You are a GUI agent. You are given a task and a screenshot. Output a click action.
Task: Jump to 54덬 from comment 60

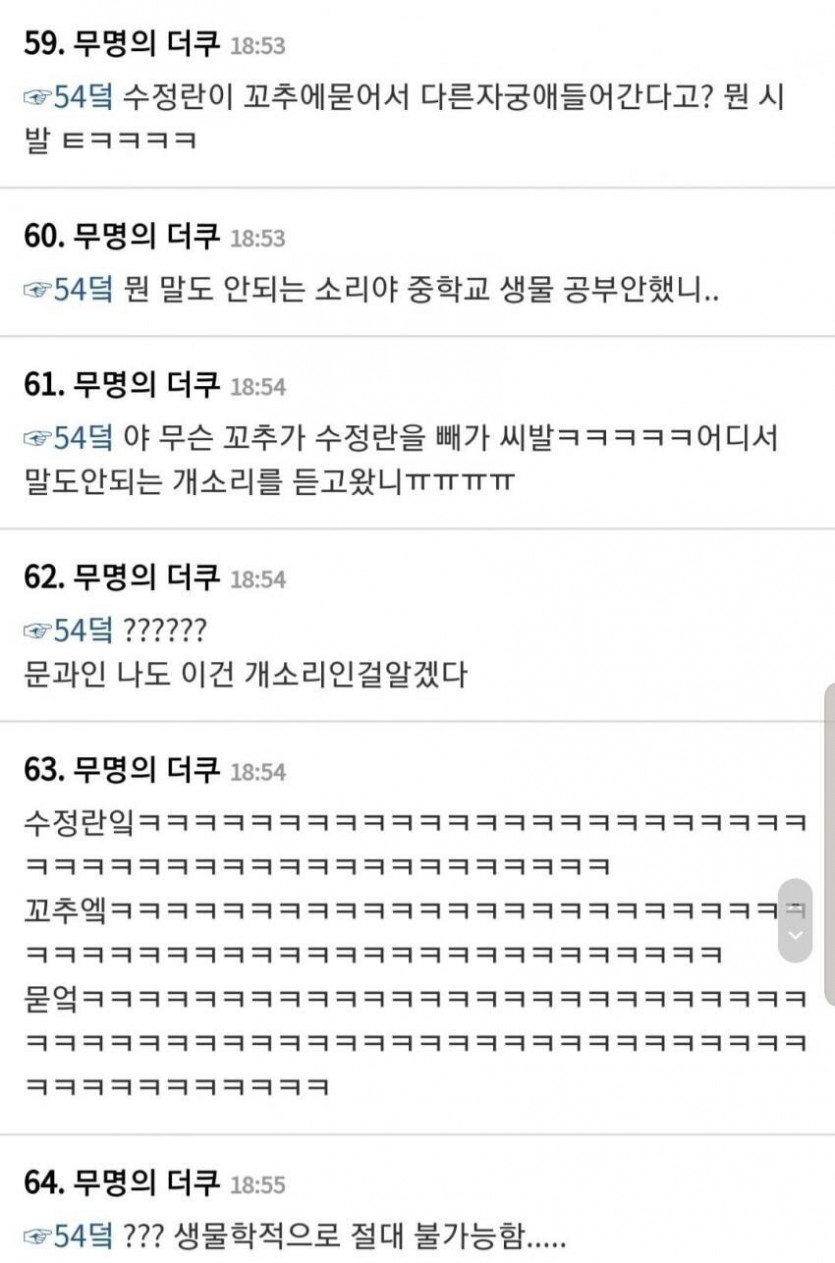(70, 291)
